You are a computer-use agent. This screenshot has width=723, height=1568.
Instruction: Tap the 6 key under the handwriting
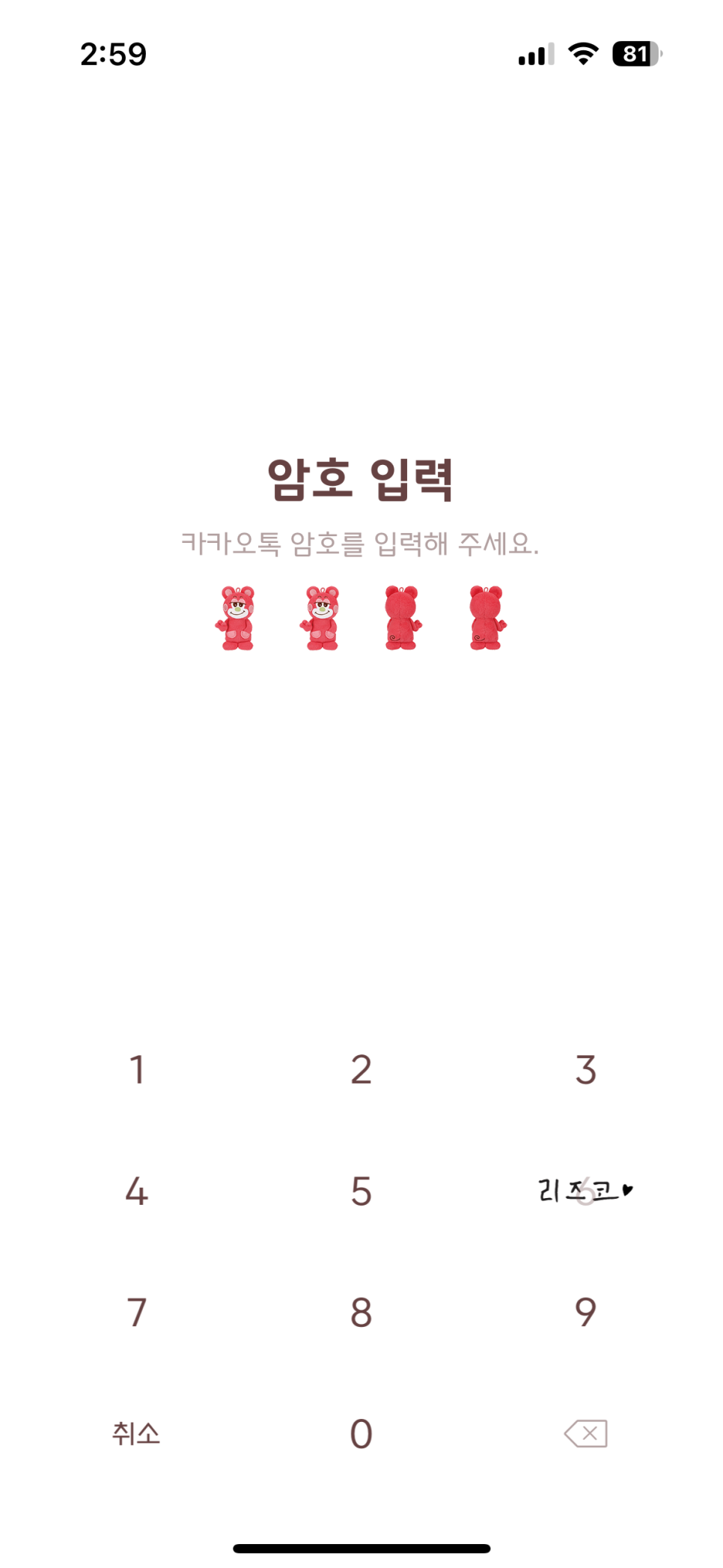[586, 1191]
